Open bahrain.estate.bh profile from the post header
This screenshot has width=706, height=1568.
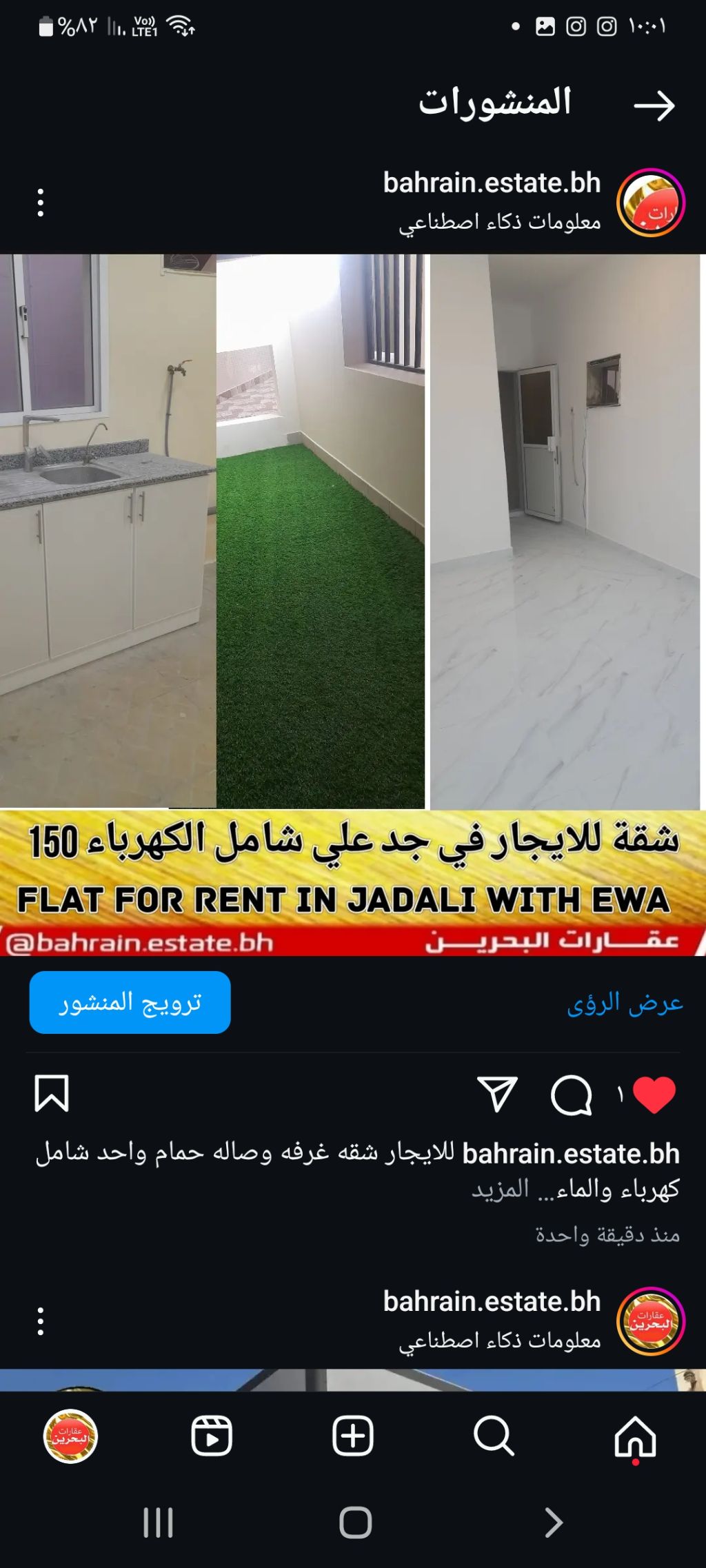[492, 183]
